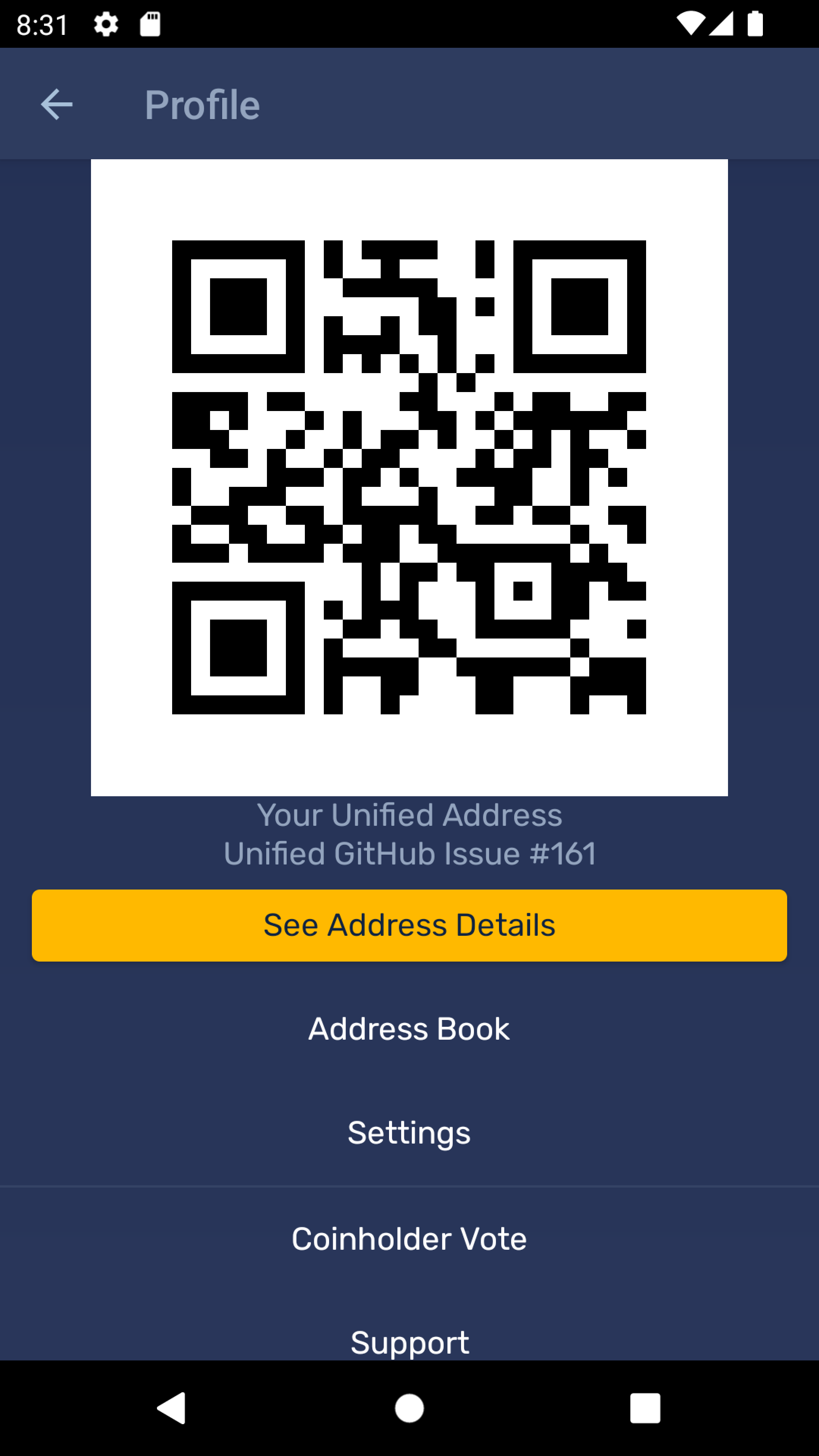Go back using the app bar arrow
This screenshot has height=1456, width=819.
coord(56,105)
